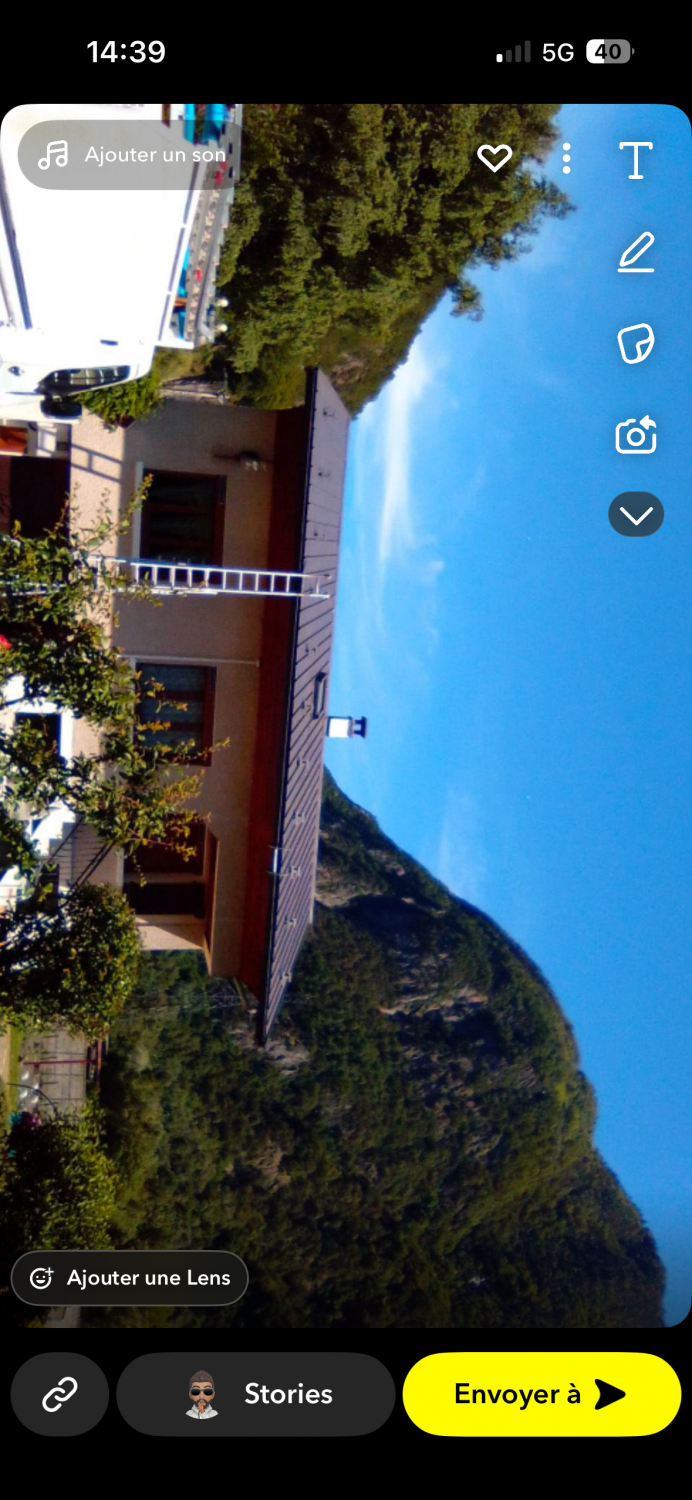The height and width of the screenshot is (1500, 692).
Task: Save snap with the heart icon
Action: 494,158
